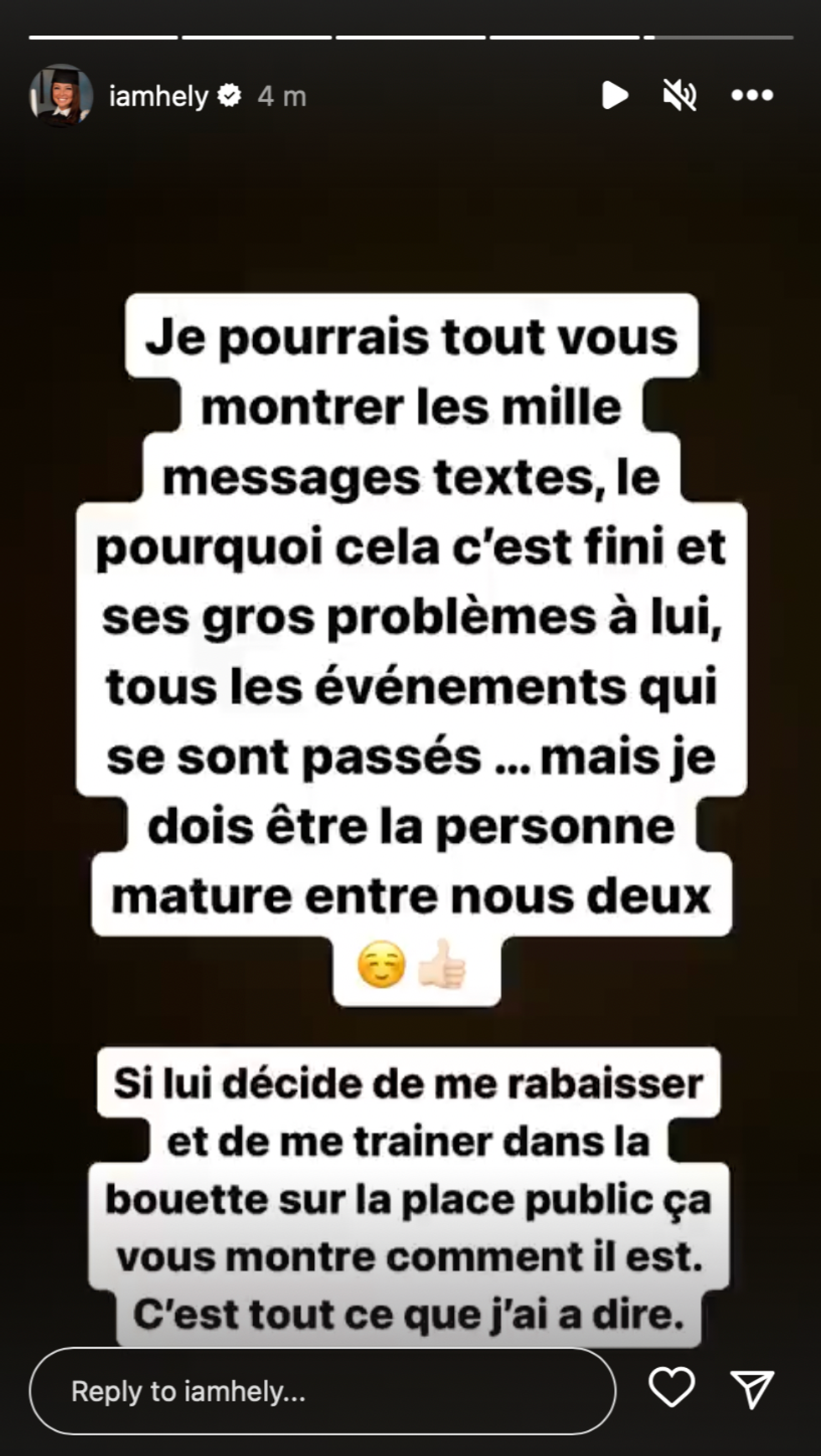
Task: Share this story via paper plane
Action: (751, 1389)
